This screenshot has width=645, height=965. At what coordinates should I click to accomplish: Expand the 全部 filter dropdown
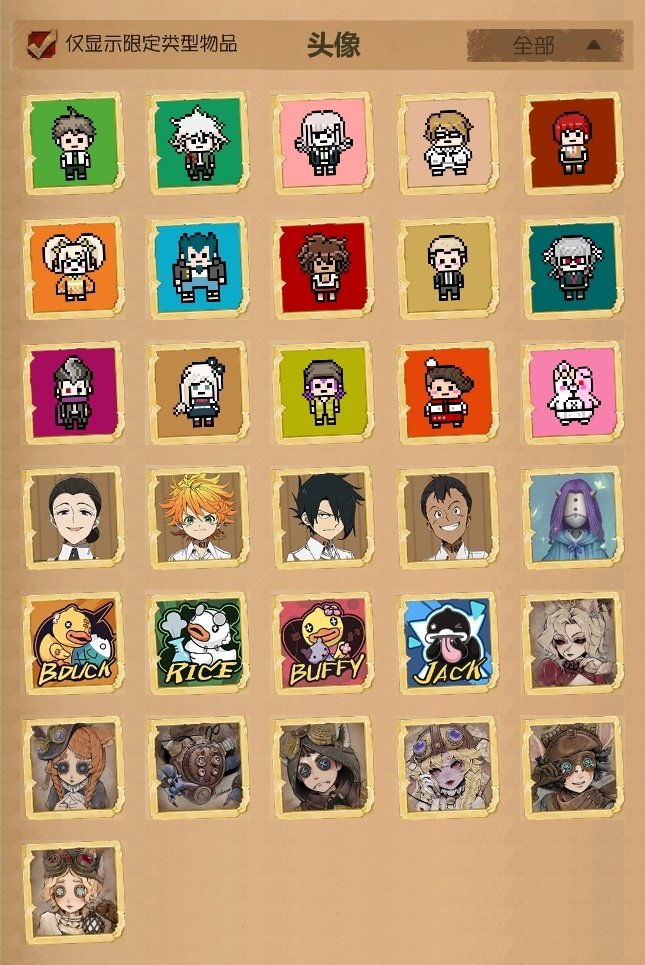[x=545, y=45]
